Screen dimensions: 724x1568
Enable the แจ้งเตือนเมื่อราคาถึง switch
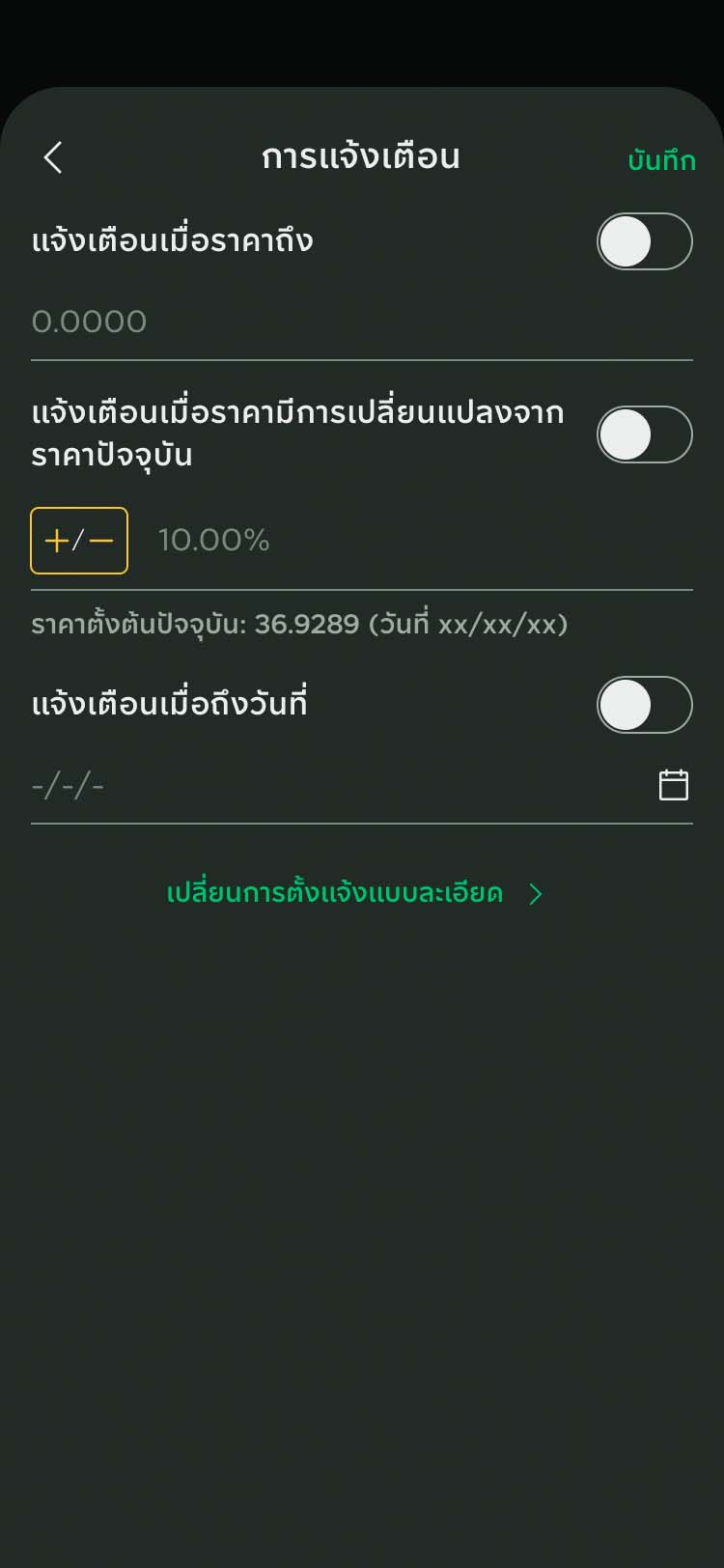(645, 241)
